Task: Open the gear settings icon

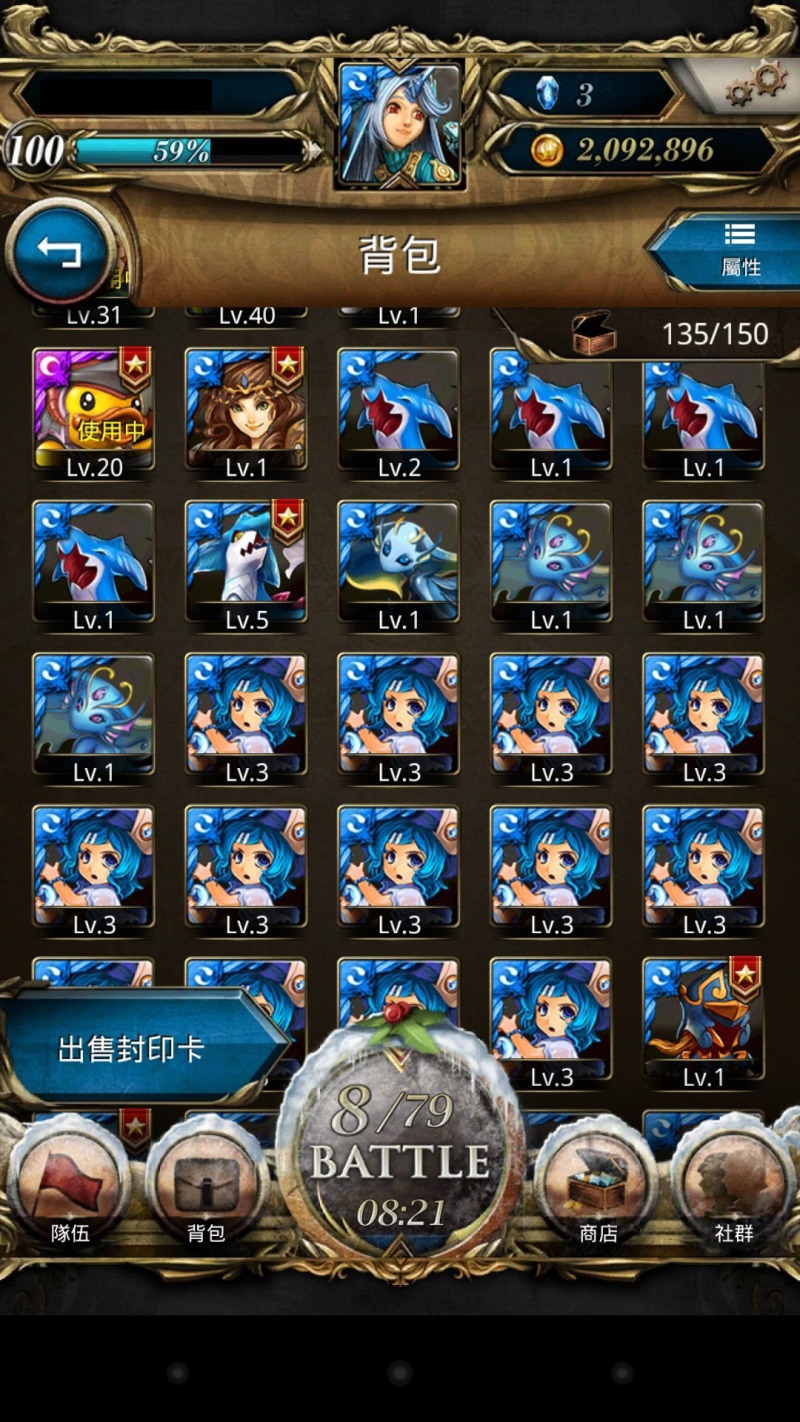Action: coord(757,83)
